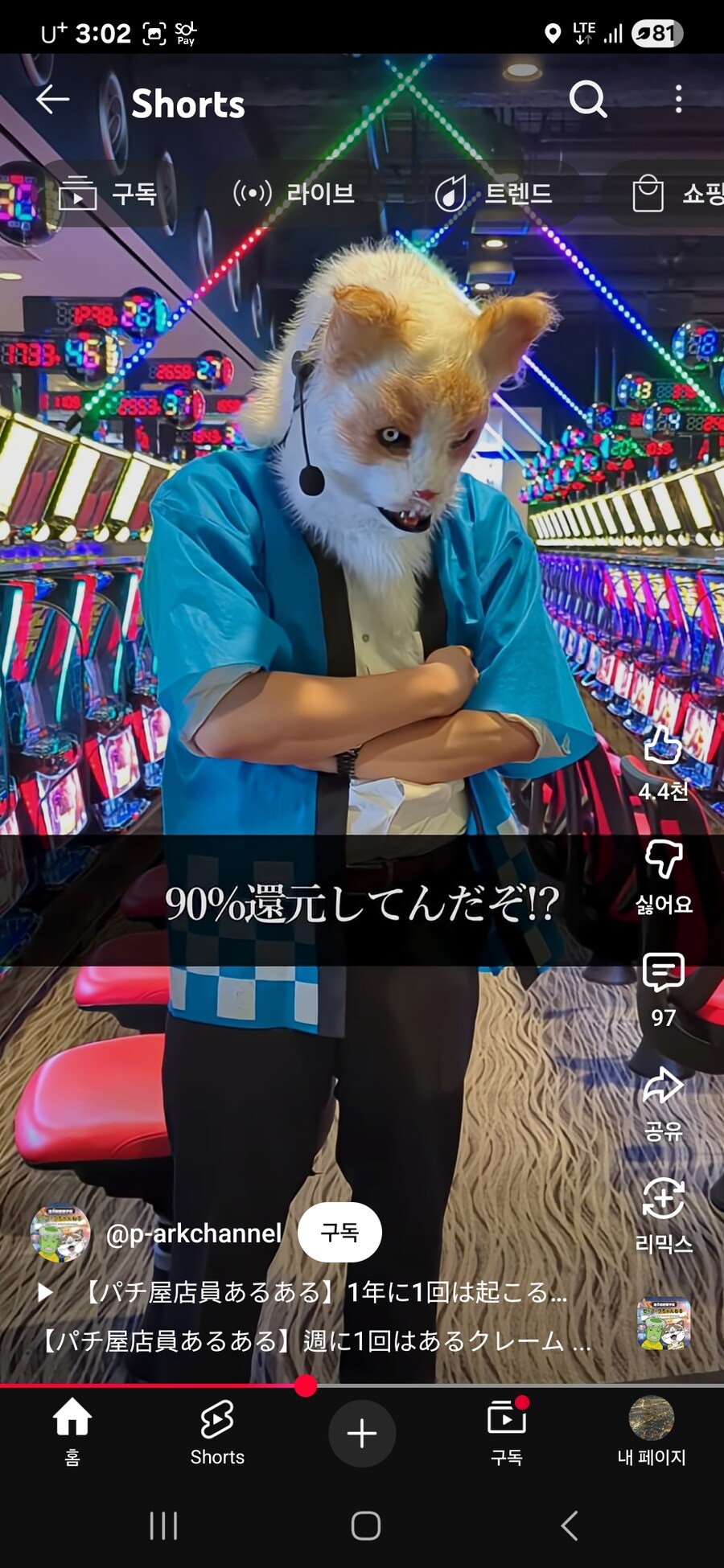
Task: Open the sound thumbnail beside the caption
Action: 663,1324
